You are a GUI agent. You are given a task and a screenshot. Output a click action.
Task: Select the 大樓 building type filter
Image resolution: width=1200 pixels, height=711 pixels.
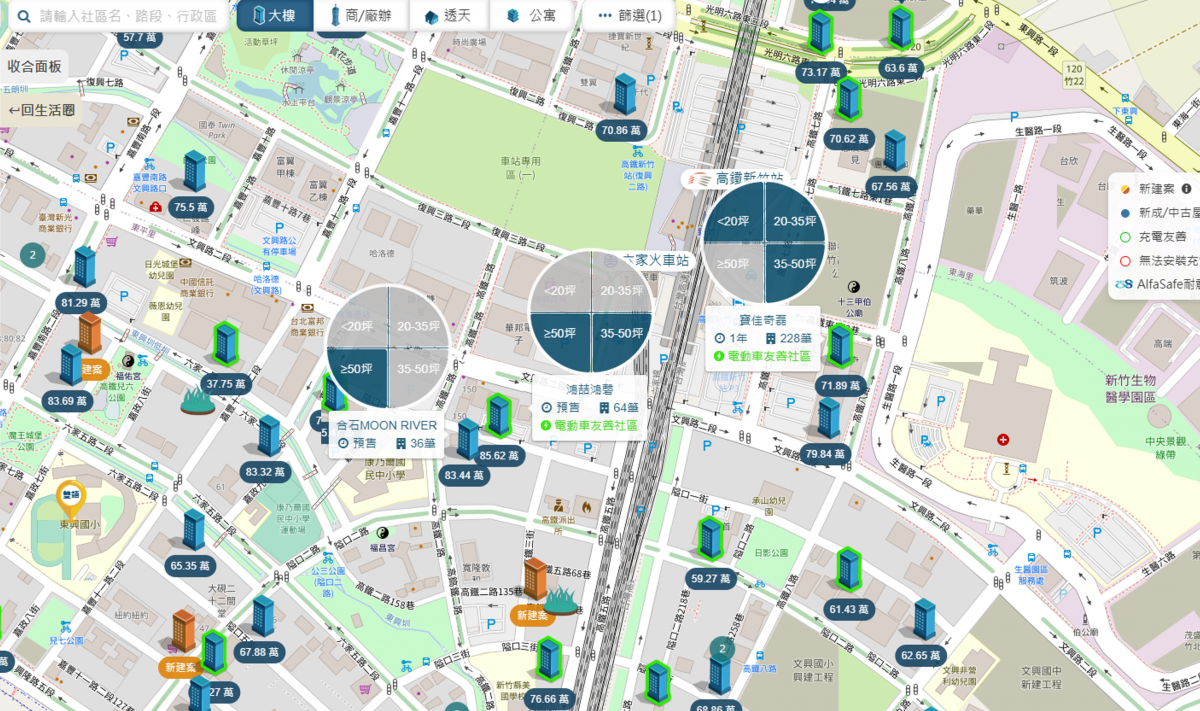(275, 16)
